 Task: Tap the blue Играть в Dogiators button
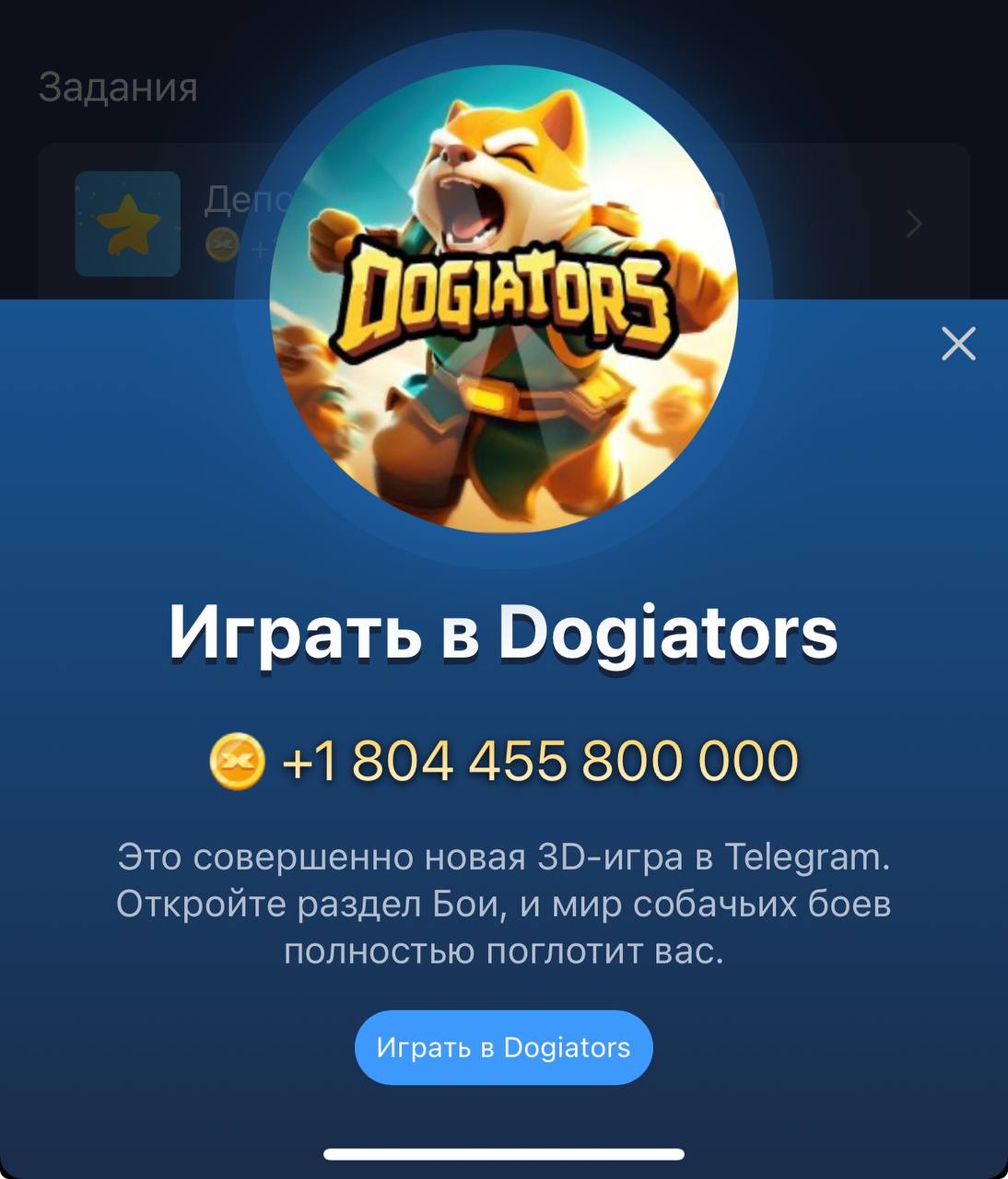(503, 1047)
